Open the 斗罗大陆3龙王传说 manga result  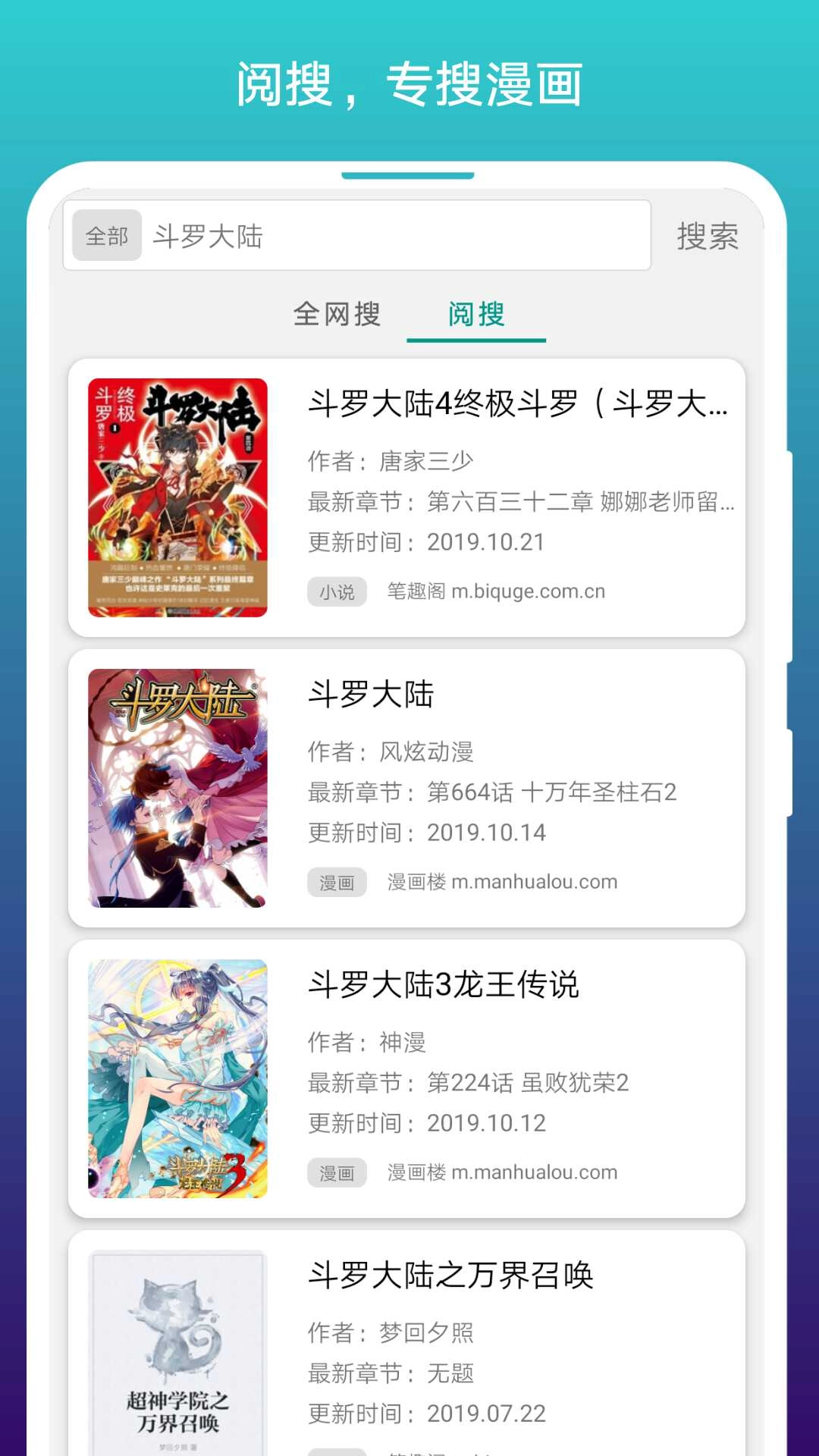click(444, 987)
